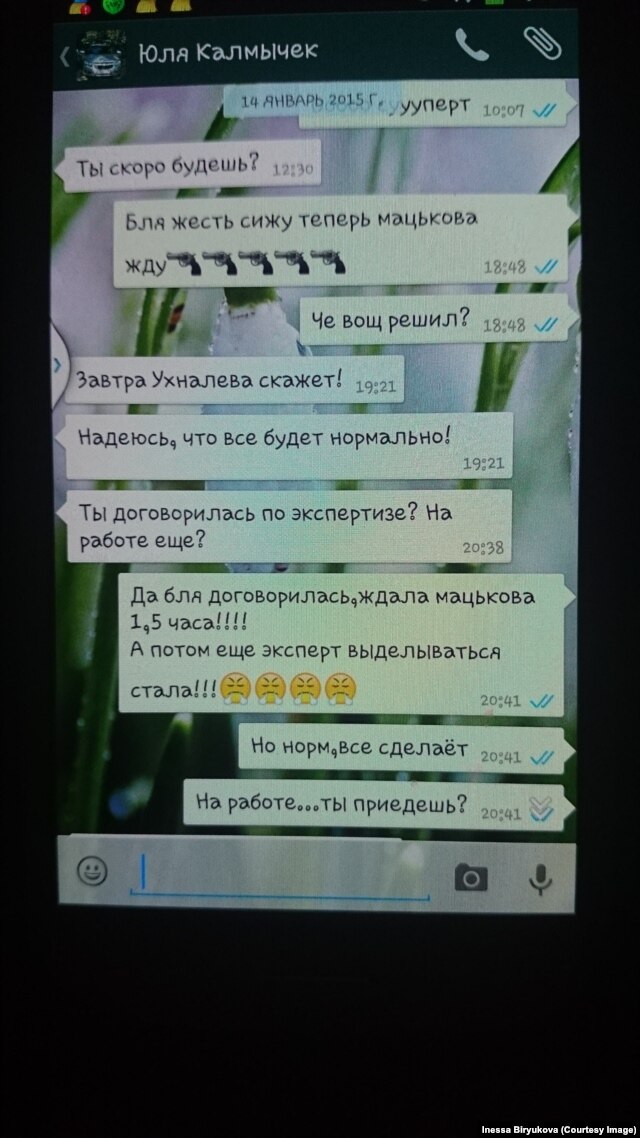Start a voice call with Юля Калмычек

(x=471, y=45)
